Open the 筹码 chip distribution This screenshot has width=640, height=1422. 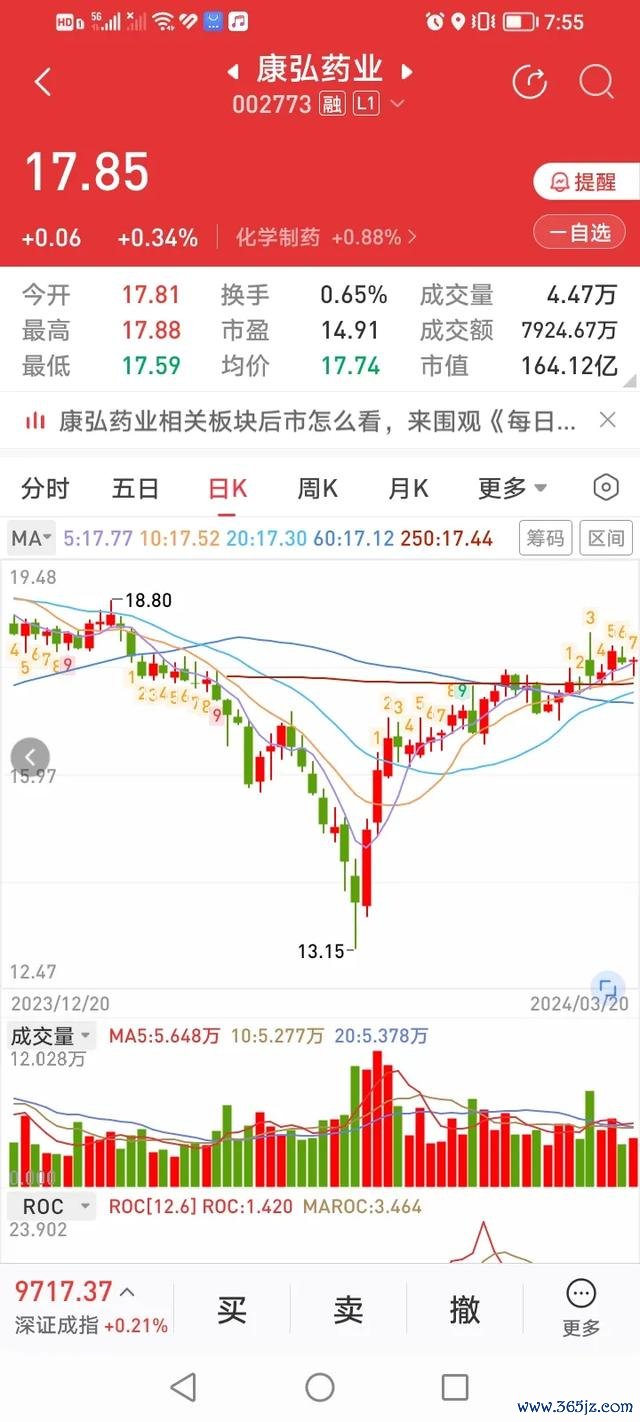coord(546,538)
